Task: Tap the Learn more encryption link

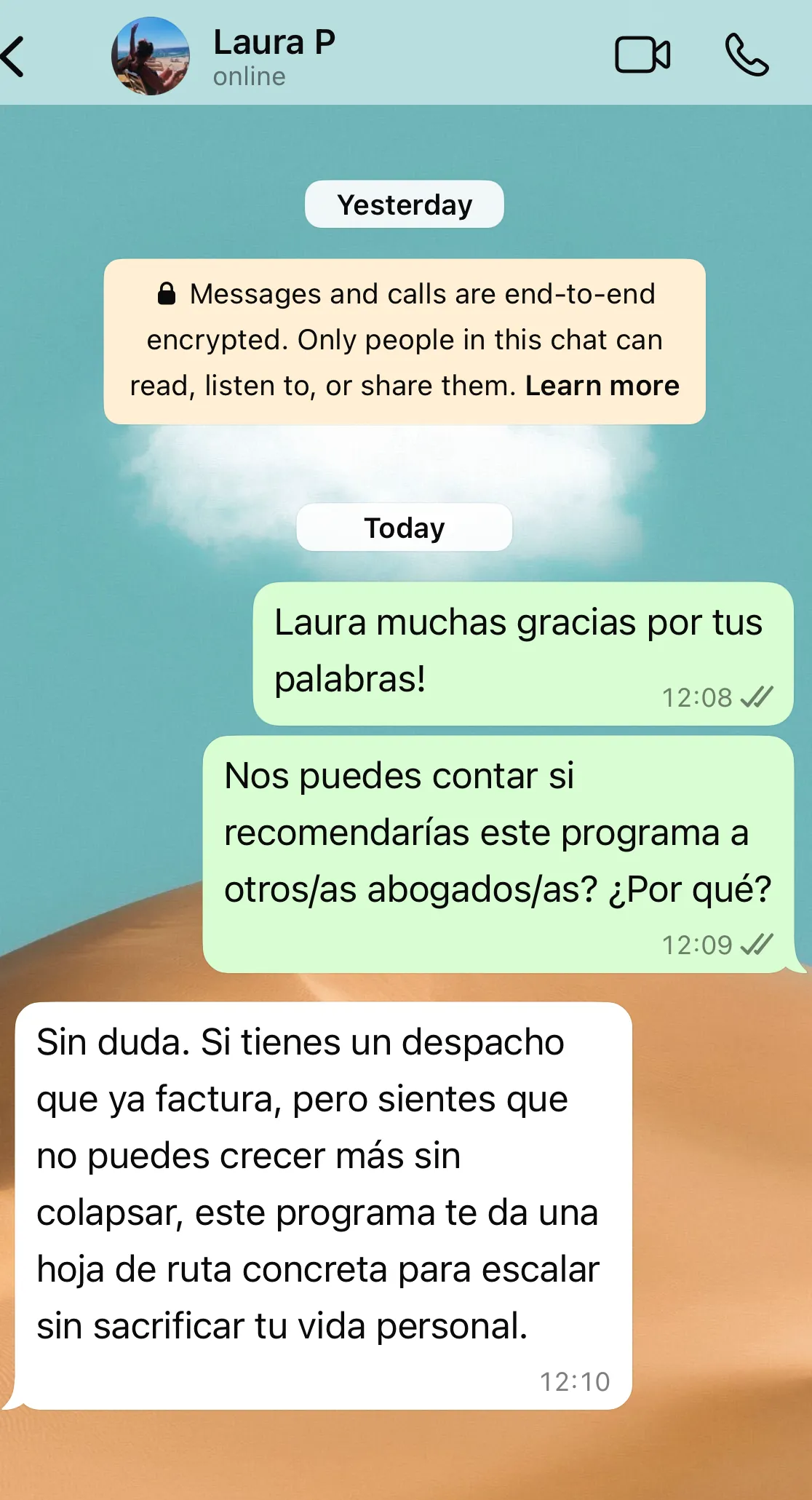Action: click(x=602, y=386)
